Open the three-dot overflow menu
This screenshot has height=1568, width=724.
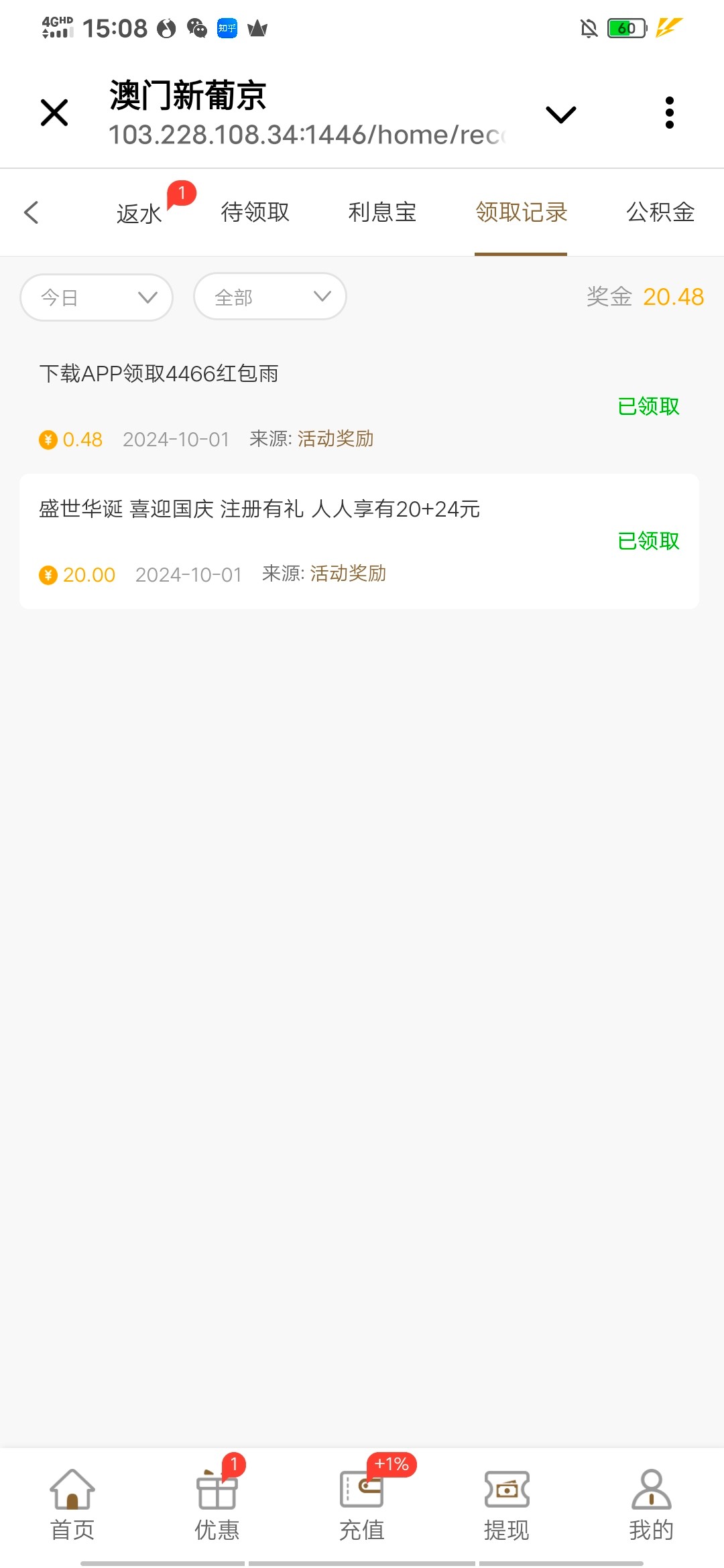click(x=669, y=113)
